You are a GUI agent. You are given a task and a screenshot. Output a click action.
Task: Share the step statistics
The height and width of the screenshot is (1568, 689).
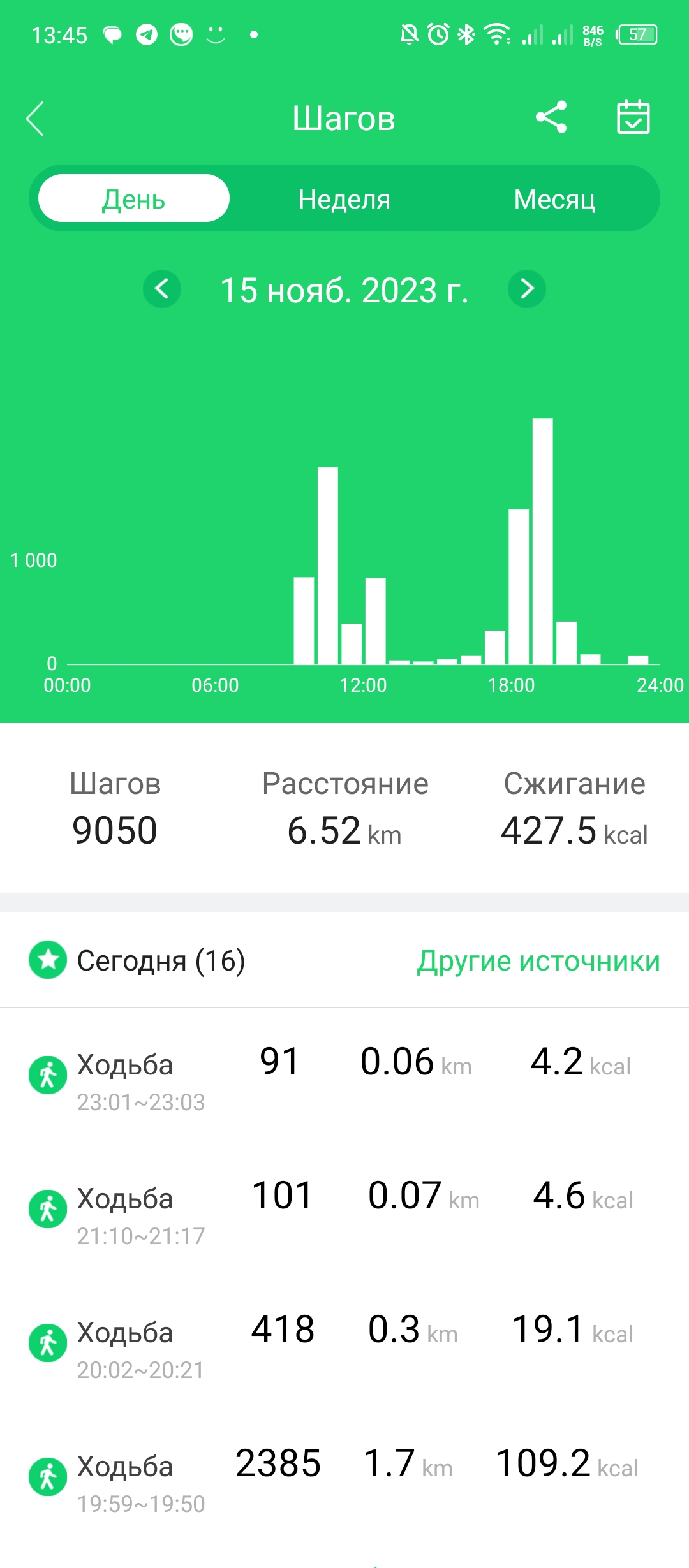coord(551,117)
